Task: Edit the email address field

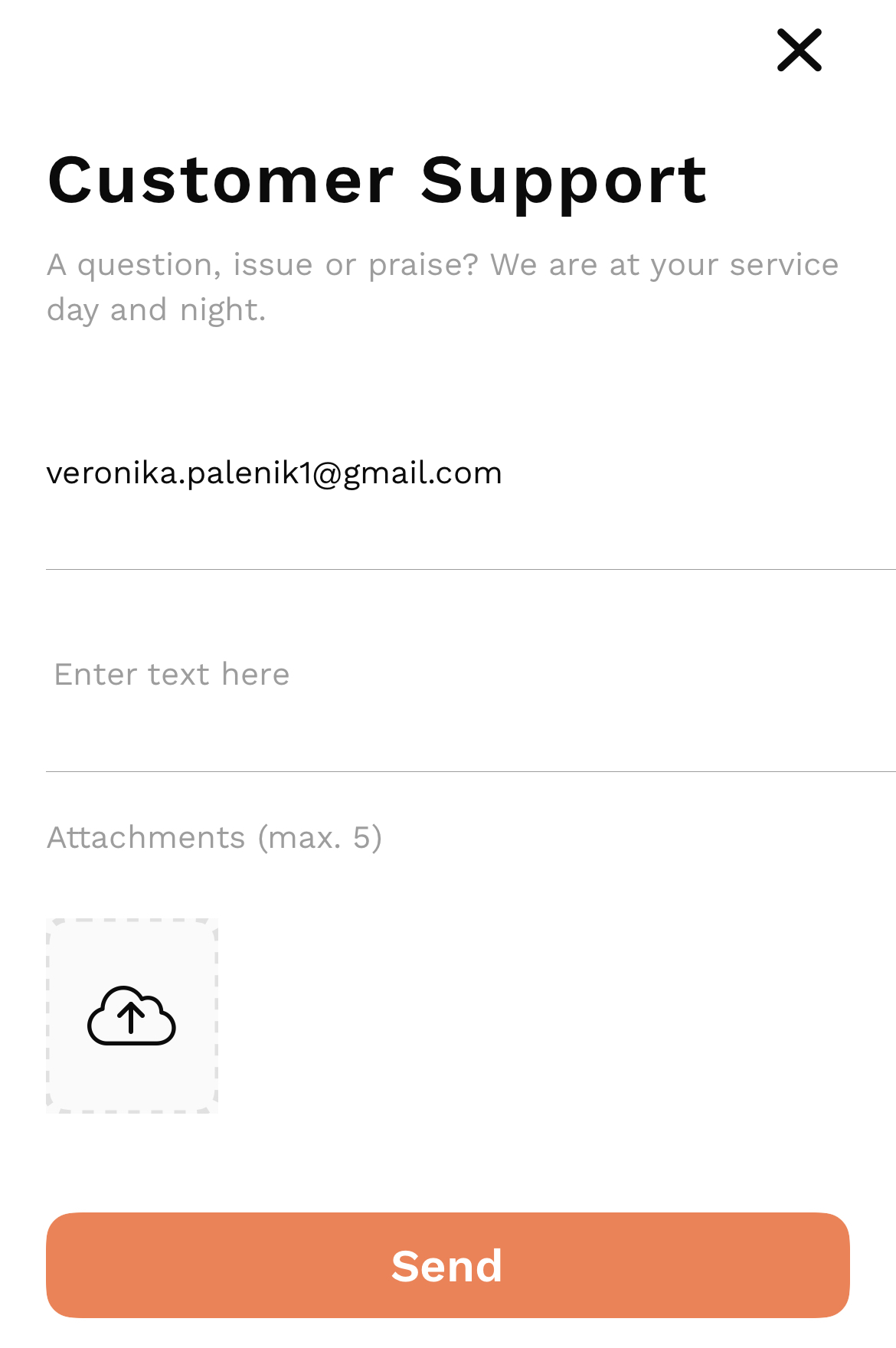Action: click(274, 473)
